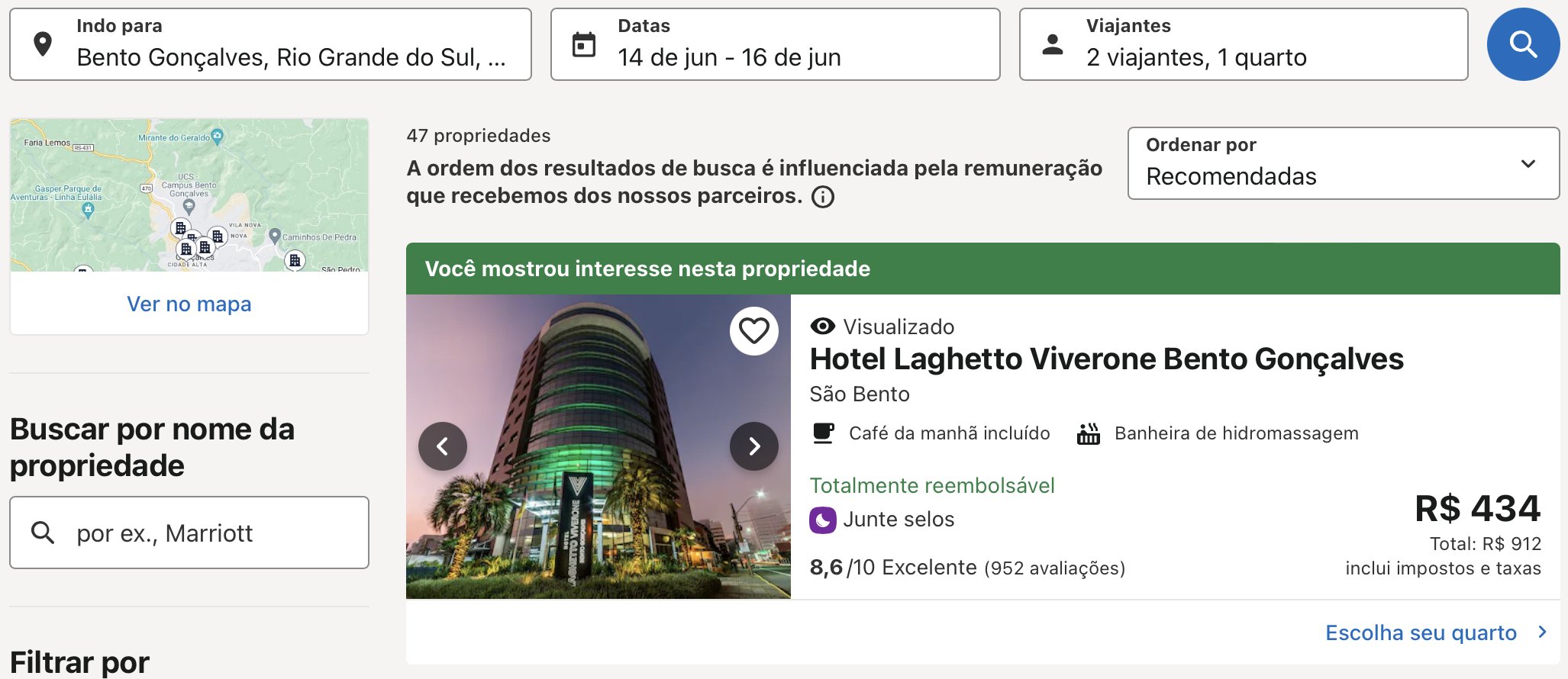Viewport: 1568px width, 679px height.
Task: Open 'Ver no mapa' map view
Action: click(189, 304)
